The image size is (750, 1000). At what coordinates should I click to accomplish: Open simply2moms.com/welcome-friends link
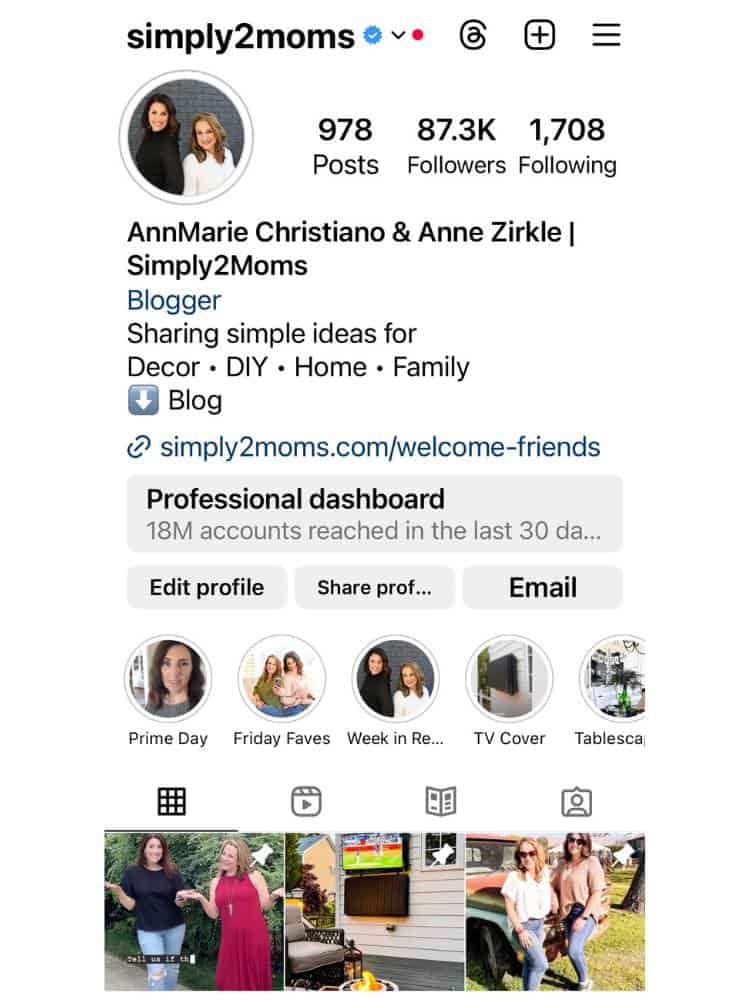tap(379, 447)
